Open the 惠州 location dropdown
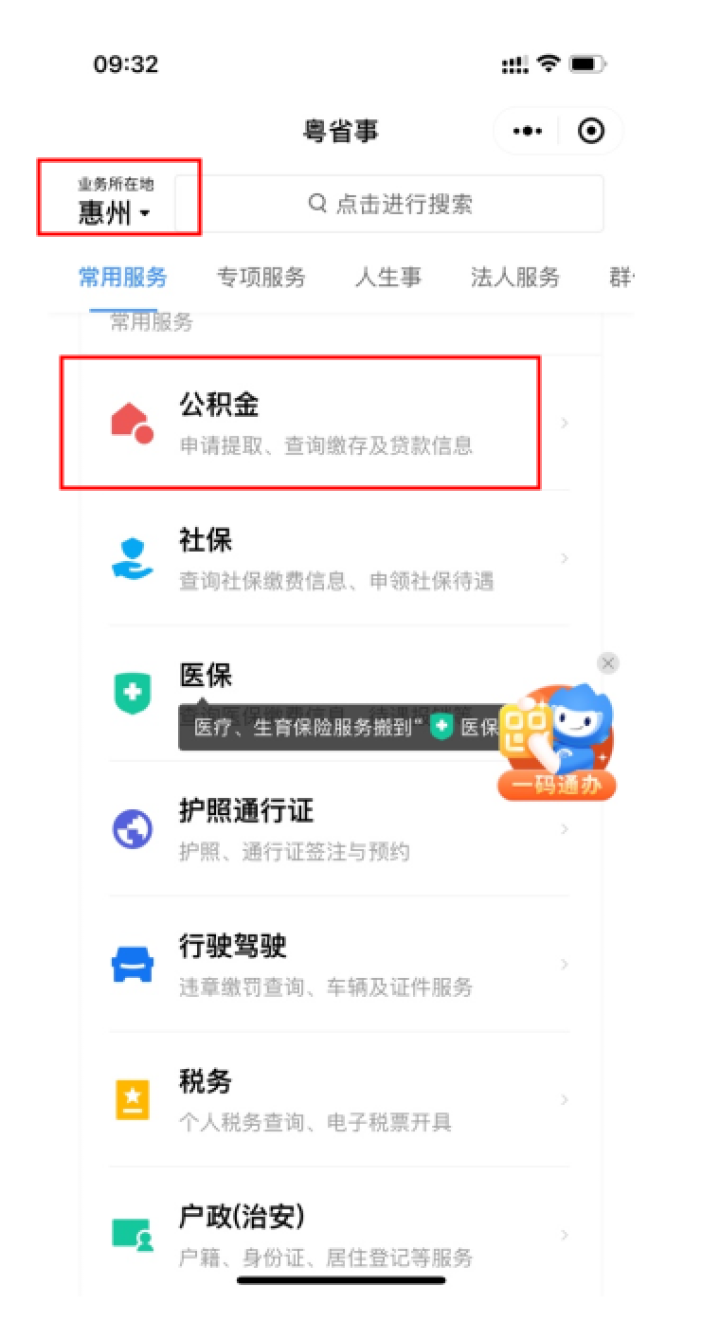Viewport: 720px width, 1340px height. [115, 203]
